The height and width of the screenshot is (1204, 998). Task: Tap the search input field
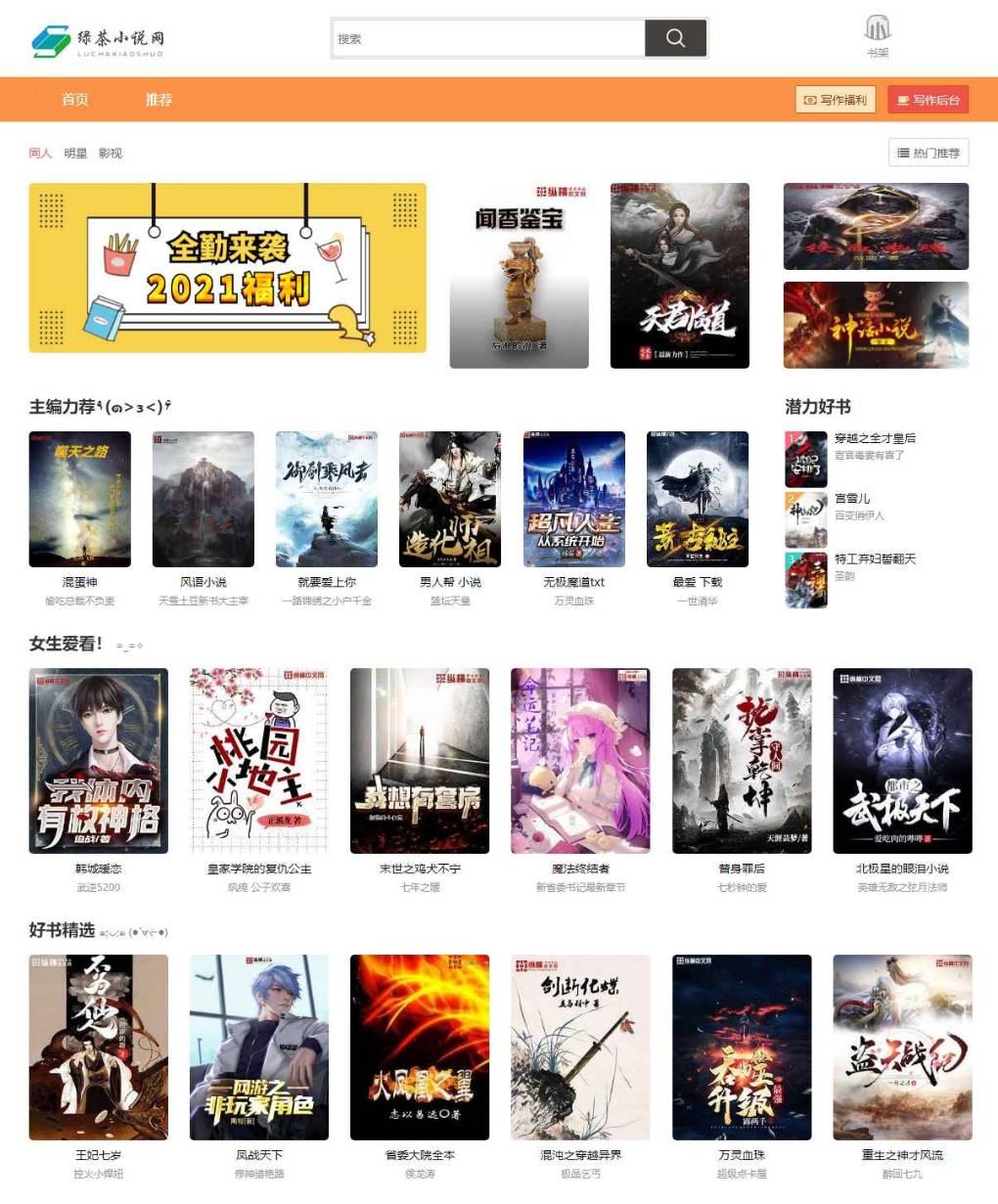coord(489,39)
